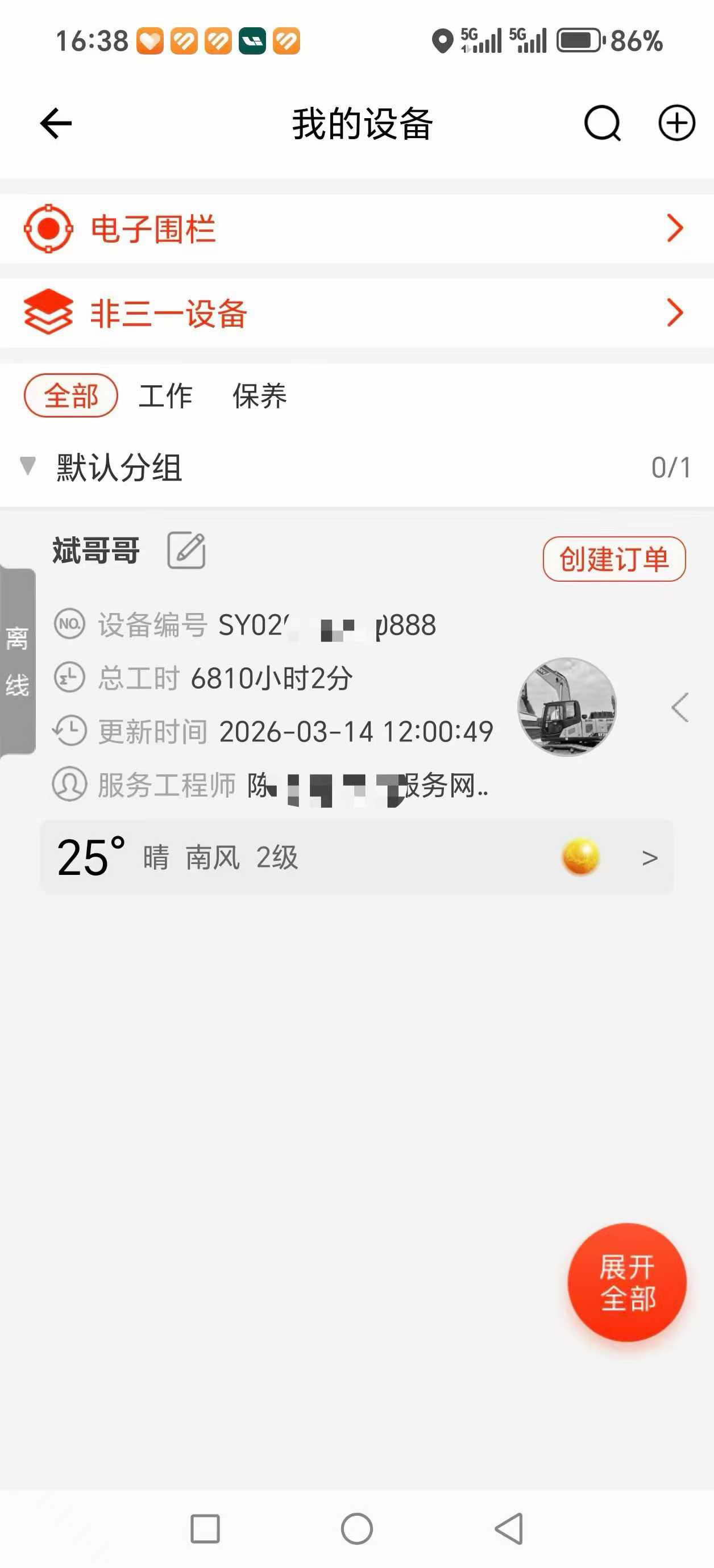Tap the update time history icon
Image resolution: width=714 pixels, height=1568 pixels.
pyautogui.click(x=69, y=731)
